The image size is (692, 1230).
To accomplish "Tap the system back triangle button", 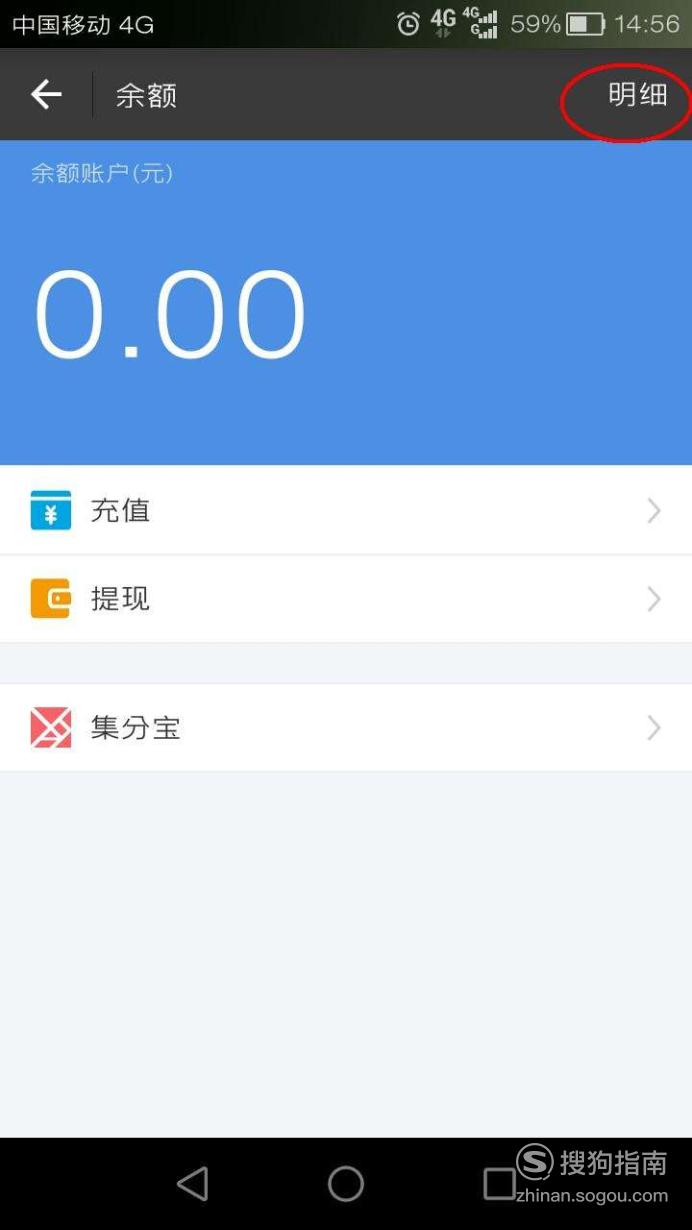I will click(193, 1184).
